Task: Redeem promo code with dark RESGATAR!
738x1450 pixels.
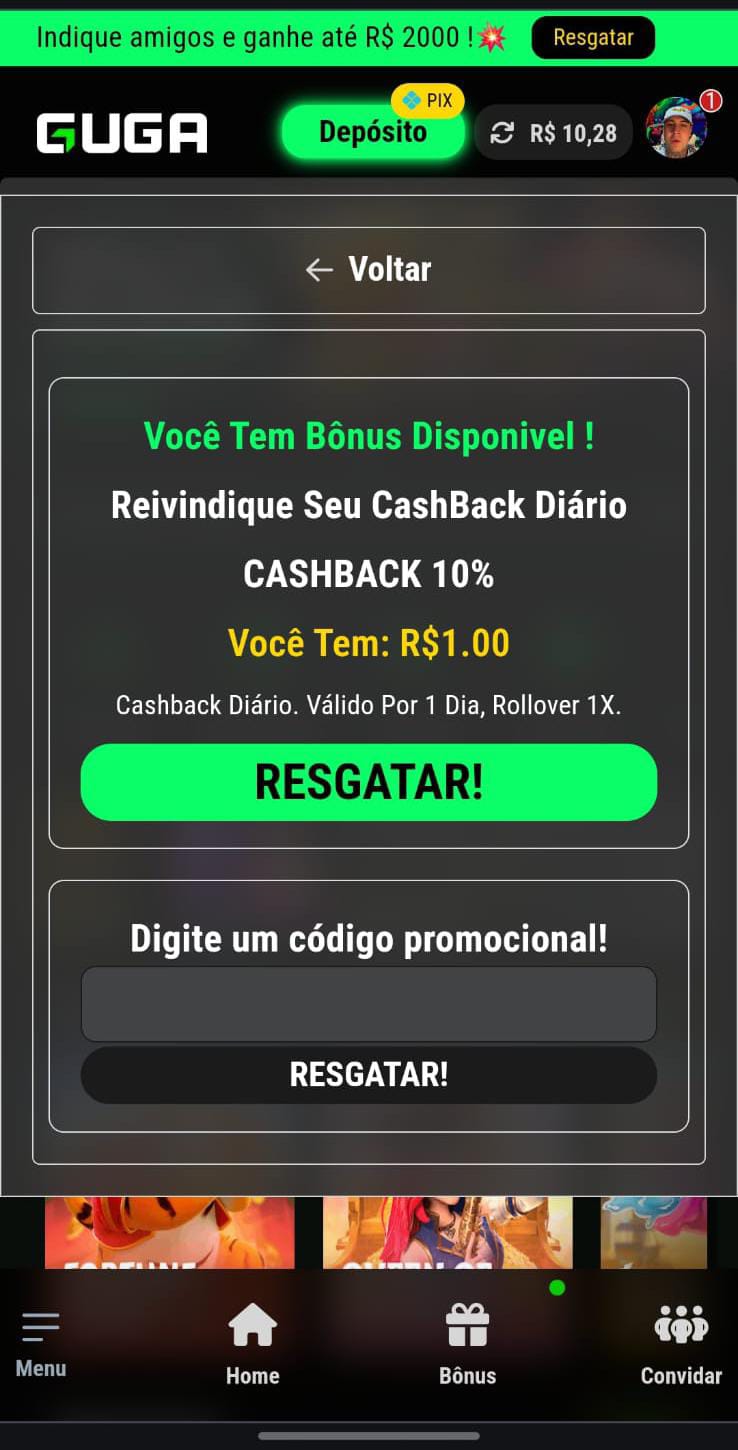Action: click(369, 1075)
